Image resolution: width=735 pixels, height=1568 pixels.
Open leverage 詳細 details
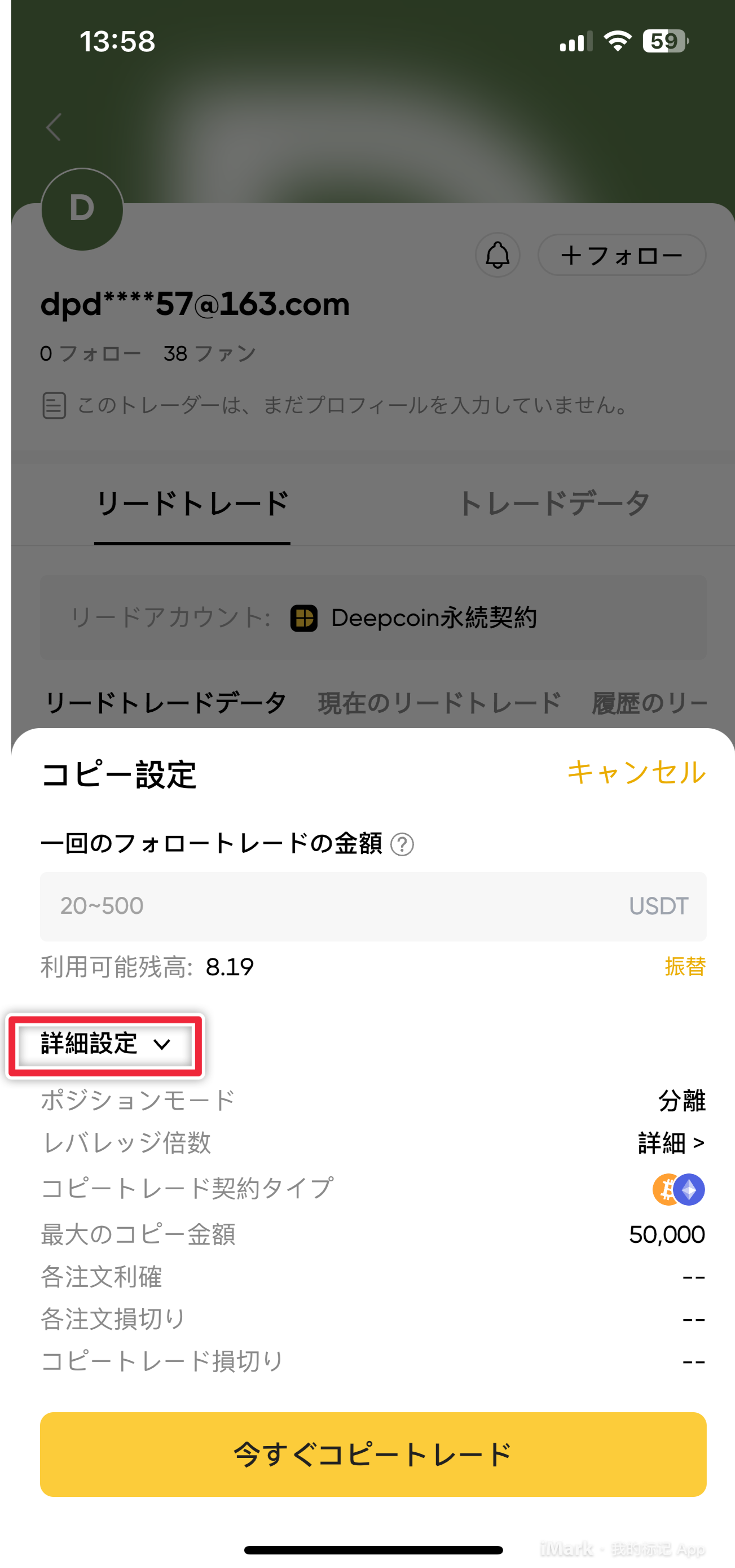click(671, 1143)
